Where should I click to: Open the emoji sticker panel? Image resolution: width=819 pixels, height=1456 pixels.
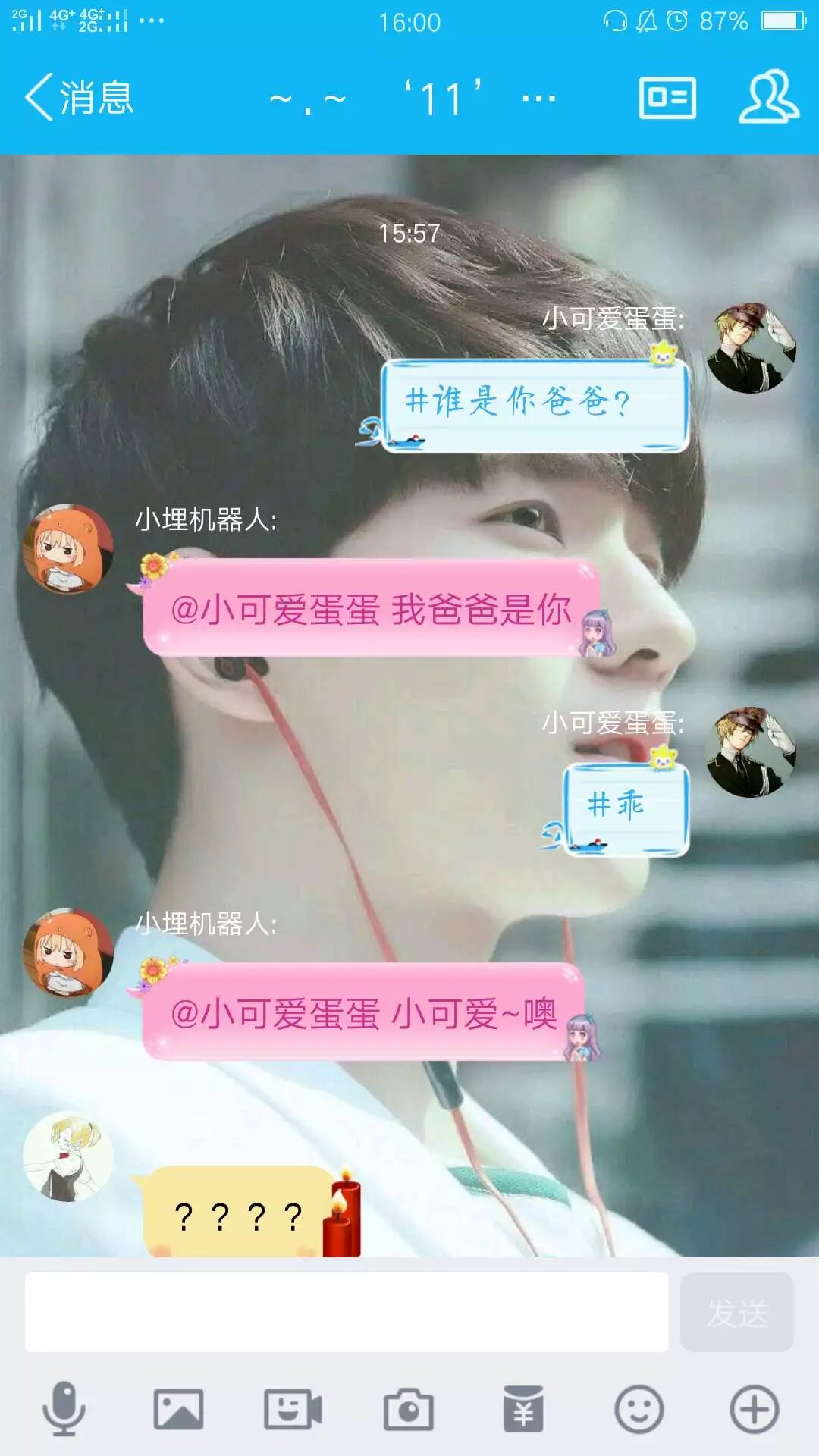point(639,1409)
